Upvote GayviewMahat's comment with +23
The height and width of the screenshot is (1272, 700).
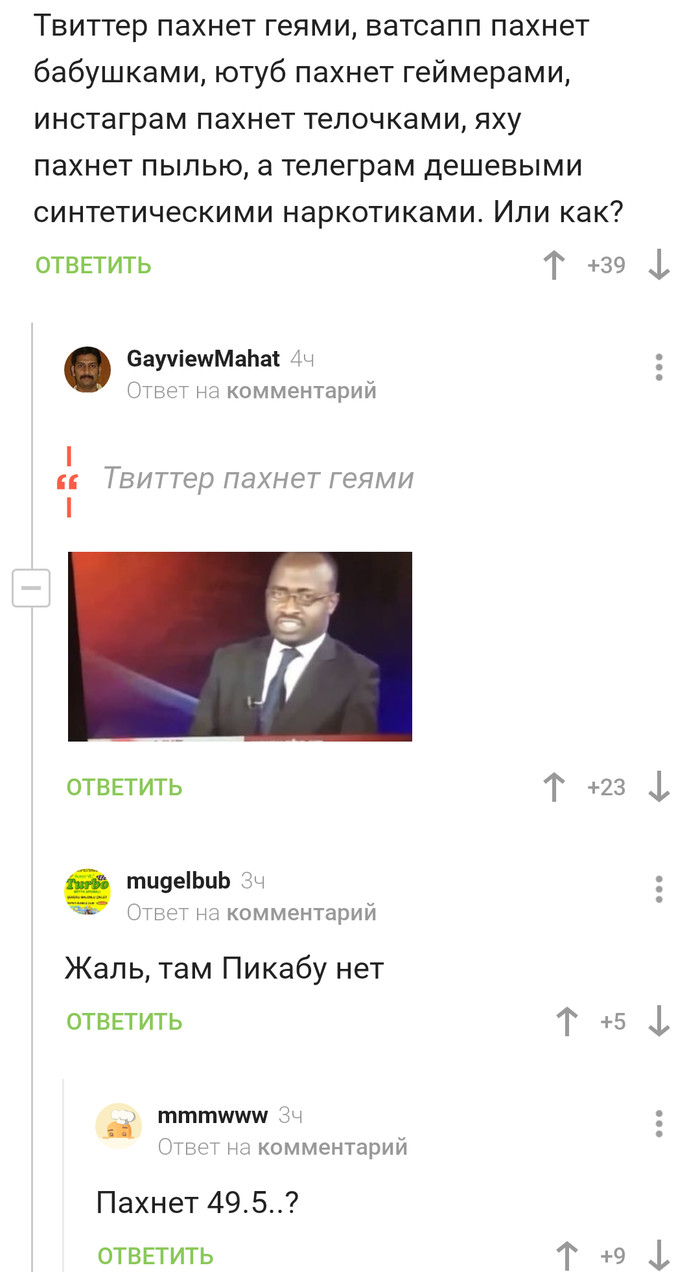[x=553, y=787]
